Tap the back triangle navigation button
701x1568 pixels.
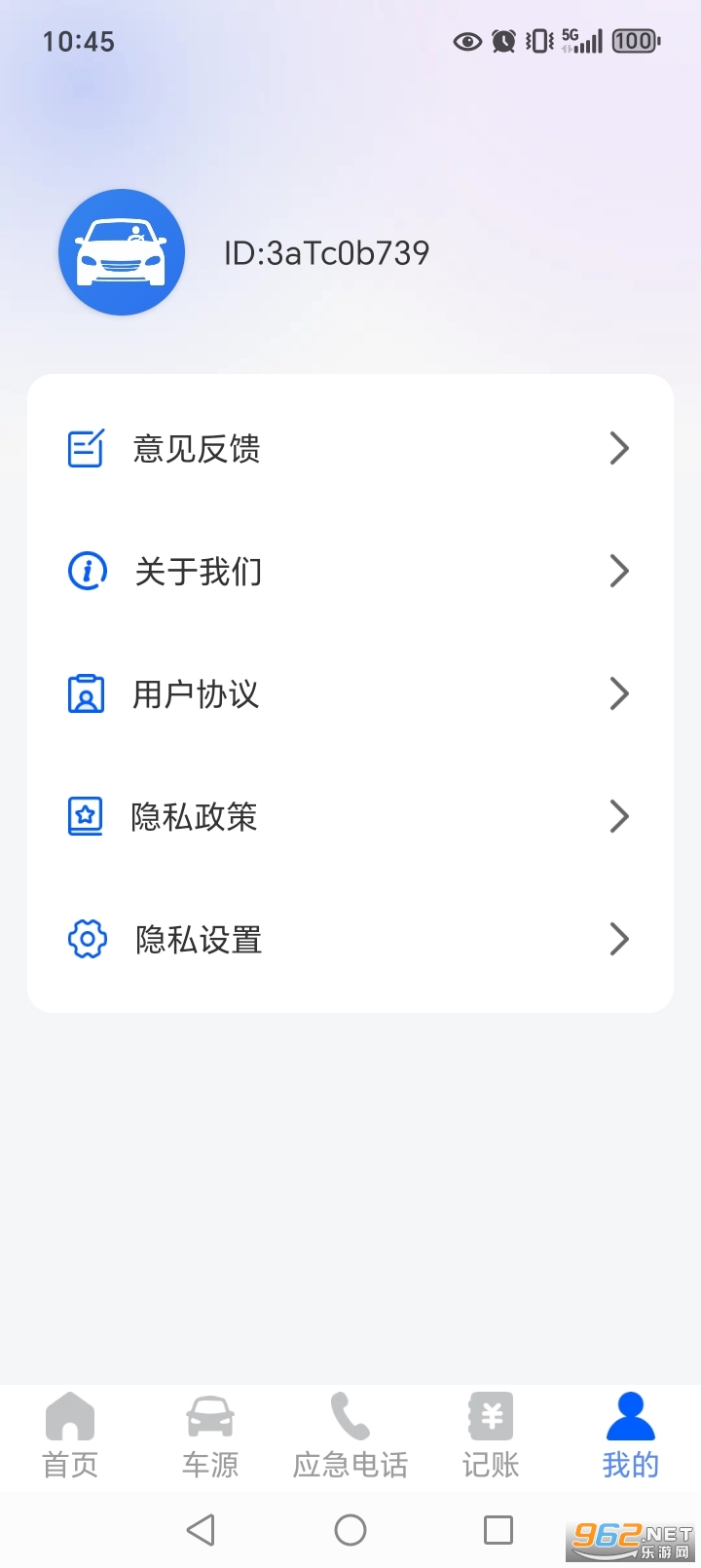(201, 1530)
